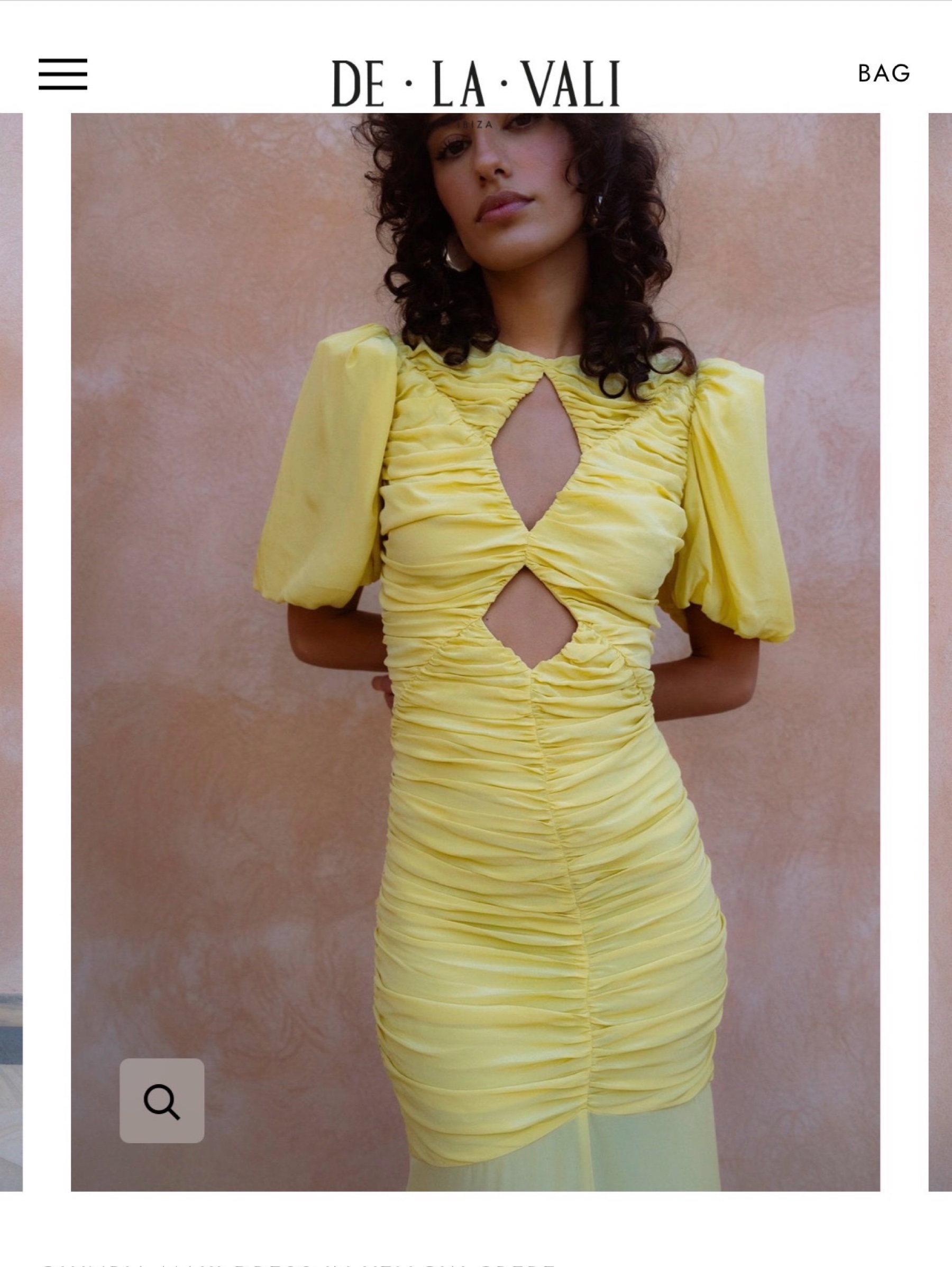This screenshot has width=952, height=1267.
Task: Open the hamburger menu
Action: (x=63, y=74)
